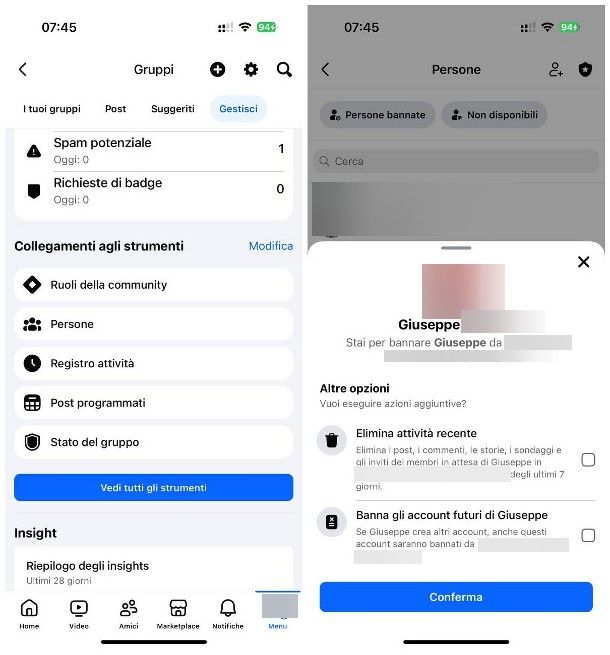Tap Vedi tutti gli strumenti button
Viewport: 610px width, 655px height.
154,488
